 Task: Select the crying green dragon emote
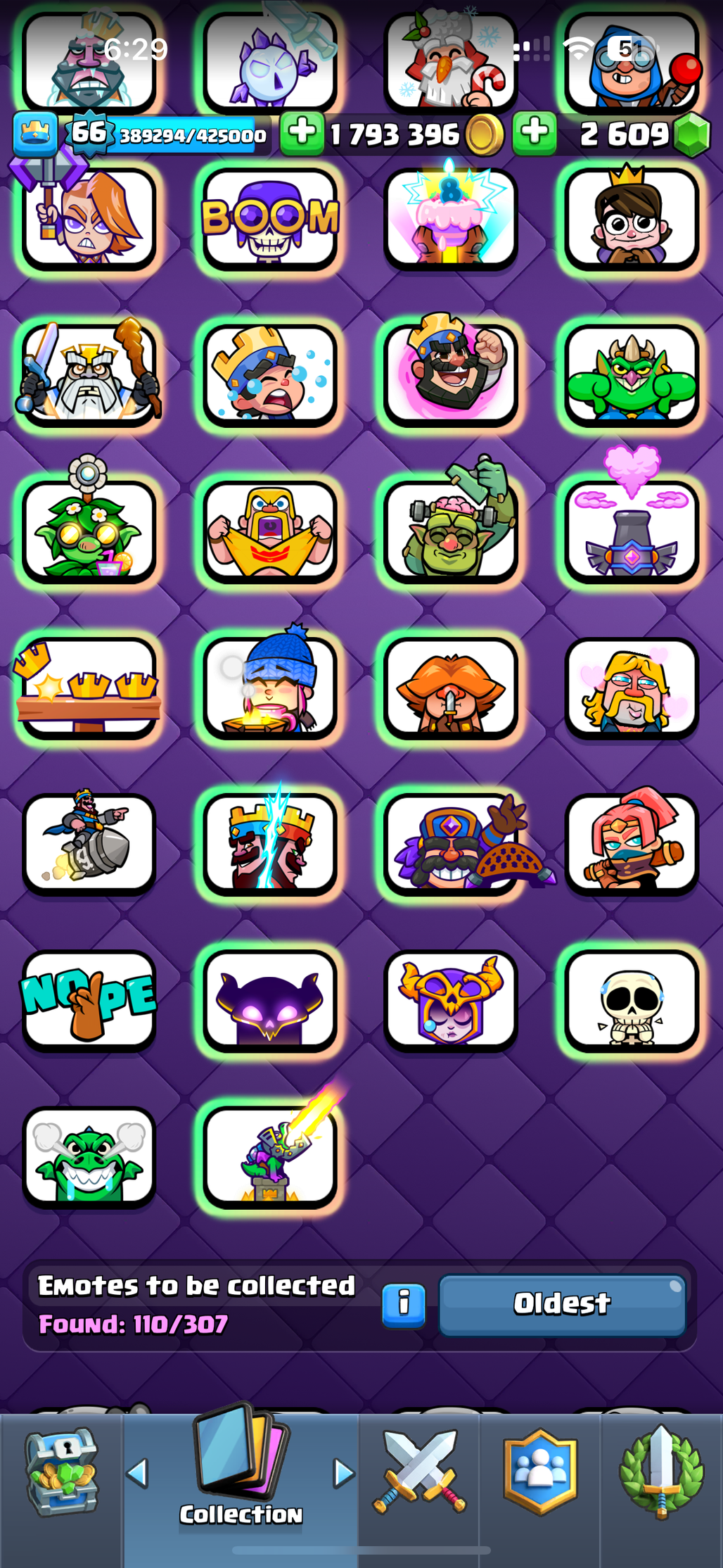pos(89,1157)
